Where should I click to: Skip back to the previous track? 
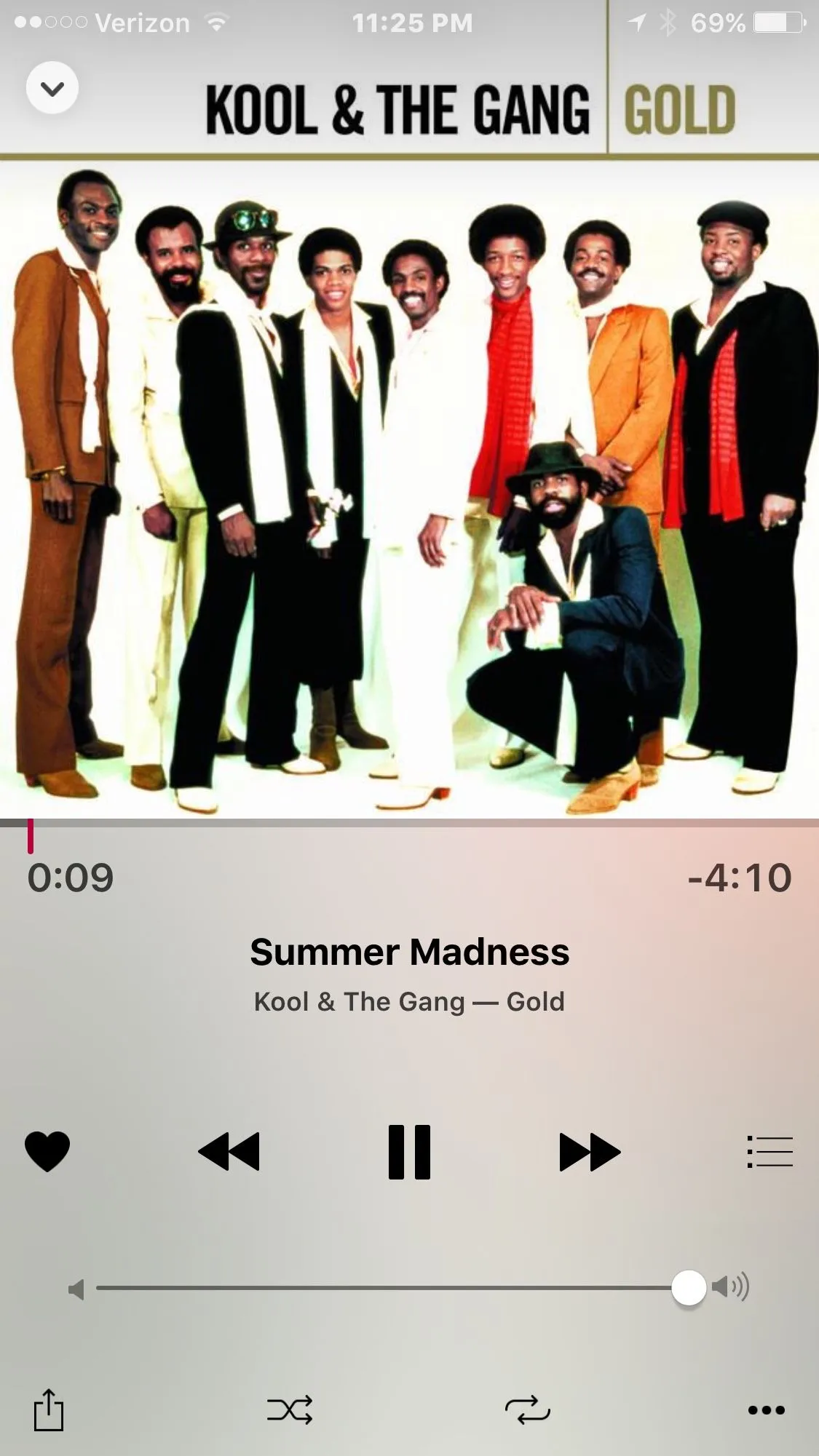(x=229, y=1152)
